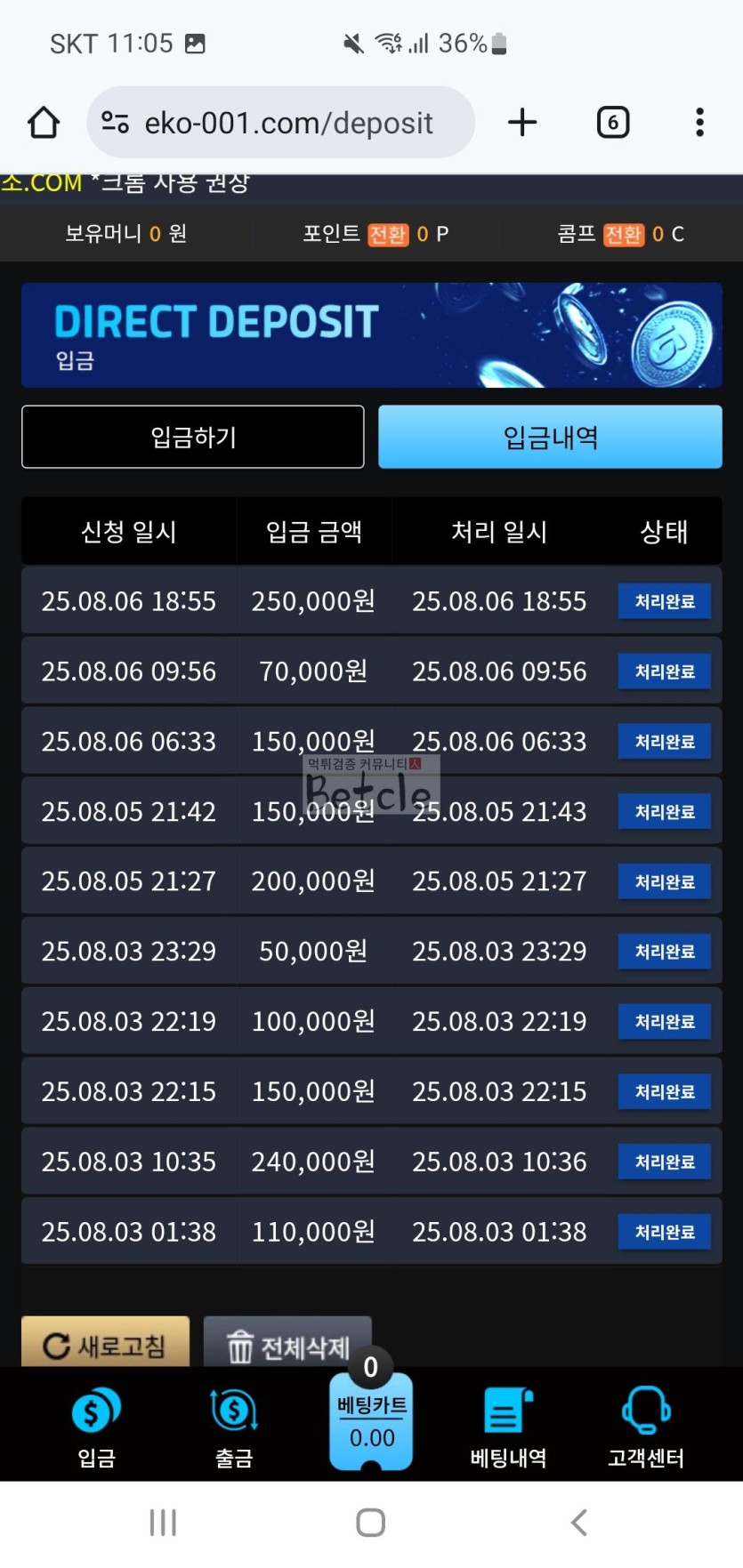
Task: Convert points with the 포인트 전환 button
Action: (x=388, y=234)
